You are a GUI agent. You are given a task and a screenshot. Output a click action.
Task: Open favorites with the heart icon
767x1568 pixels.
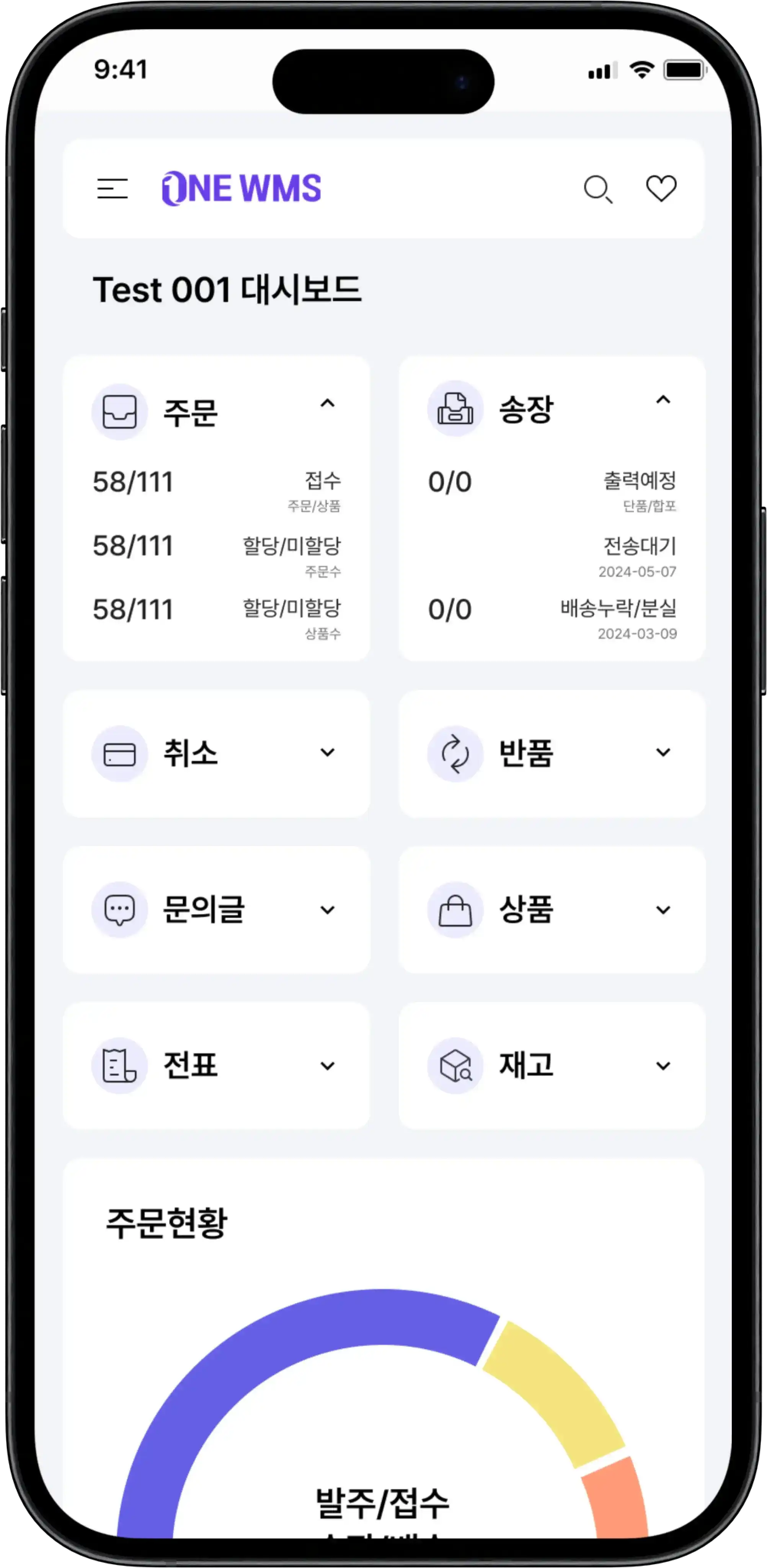[x=661, y=188]
